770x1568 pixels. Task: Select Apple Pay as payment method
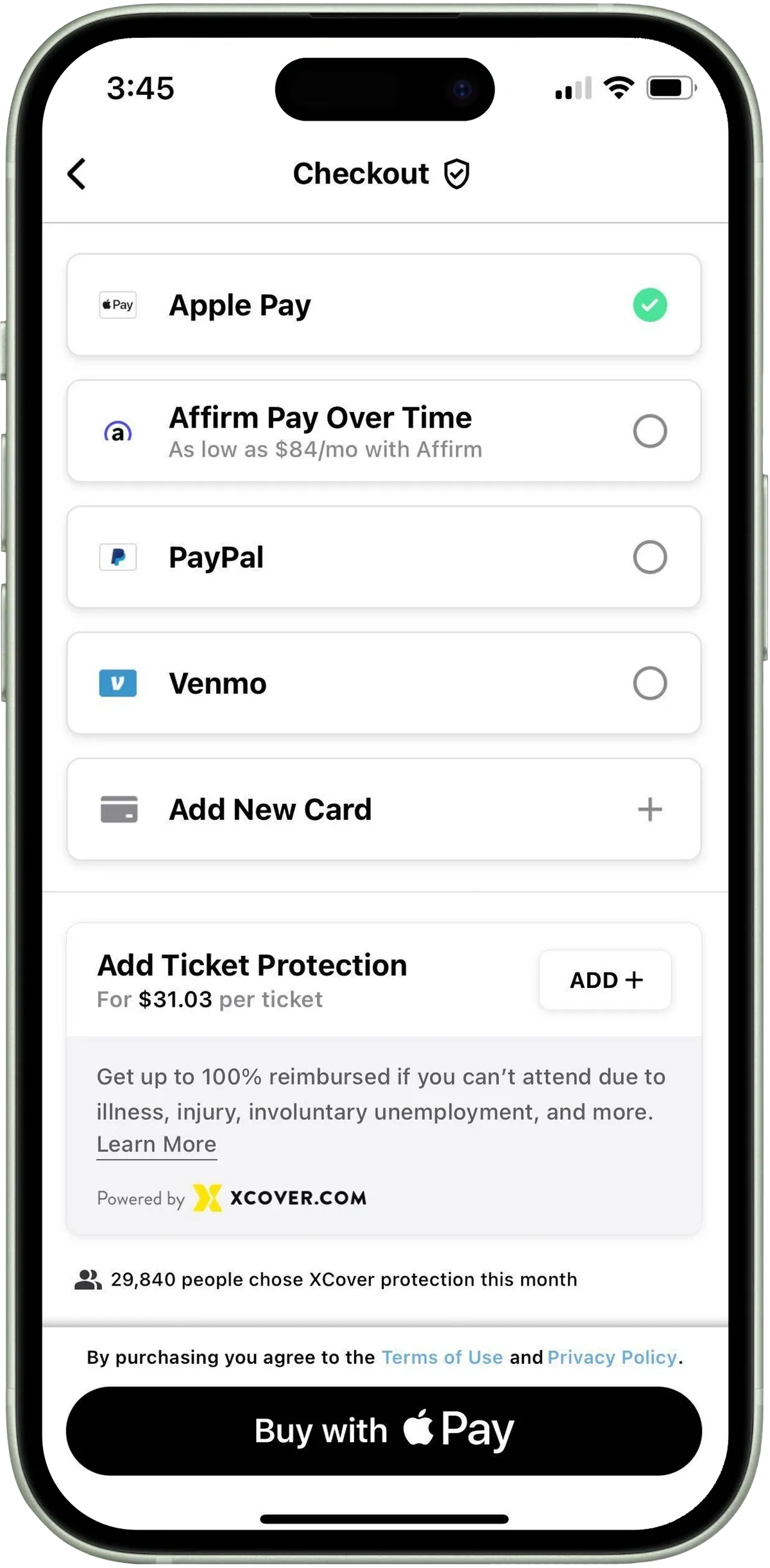(384, 305)
